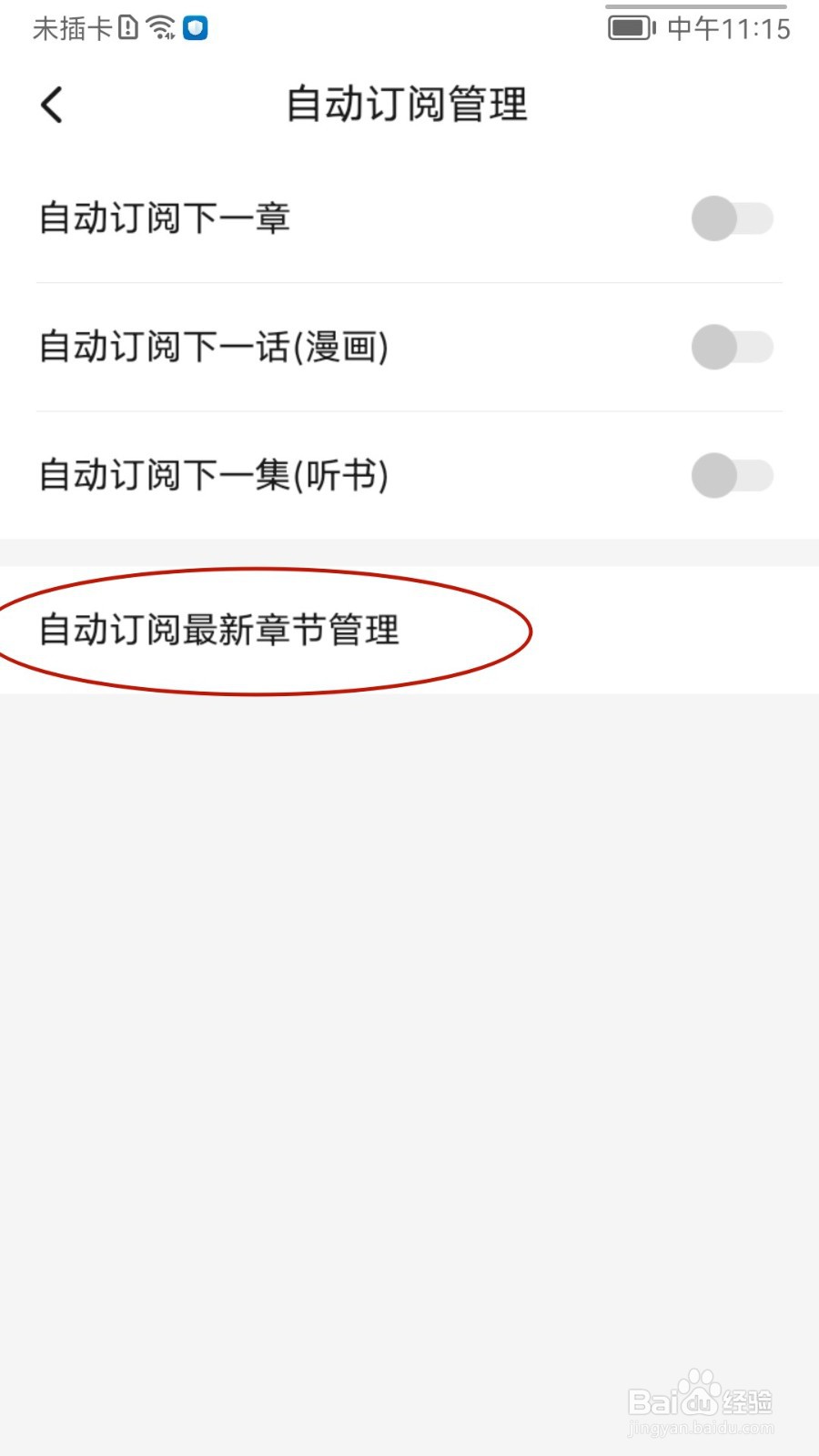Viewport: 819px width, 1456px height.
Task: Turn on 自动订阅下一话(漫画) switch
Action: (x=733, y=348)
